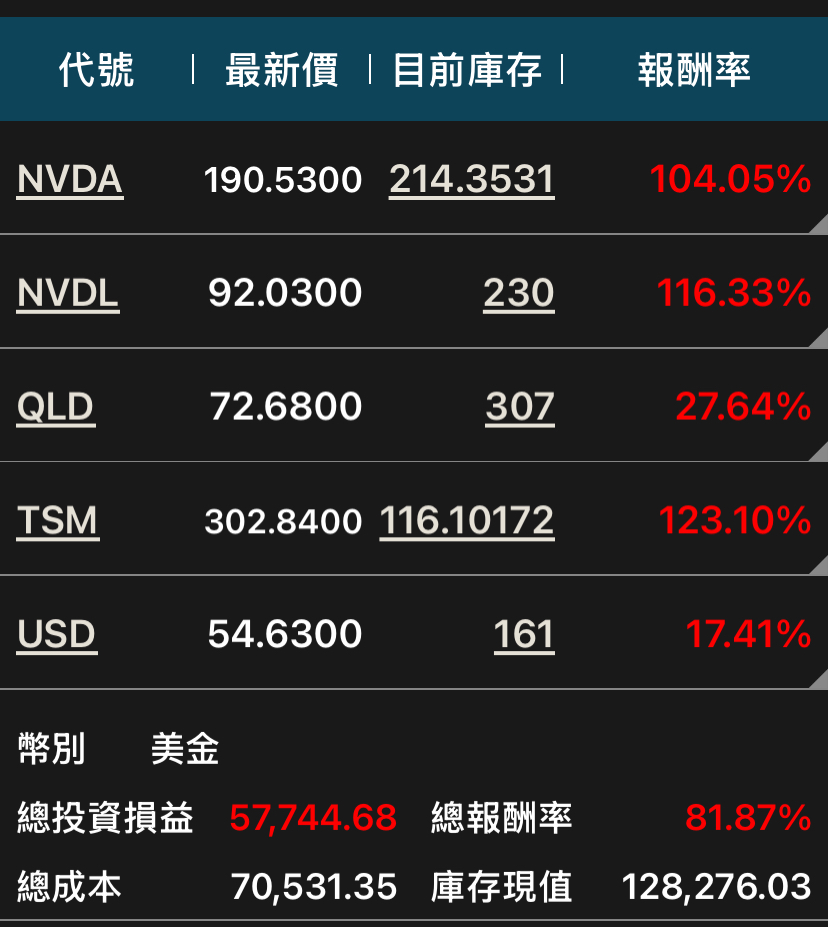This screenshot has height=927, width=828.
Task: Open the QLD stock symbol link
Action: 56,407
